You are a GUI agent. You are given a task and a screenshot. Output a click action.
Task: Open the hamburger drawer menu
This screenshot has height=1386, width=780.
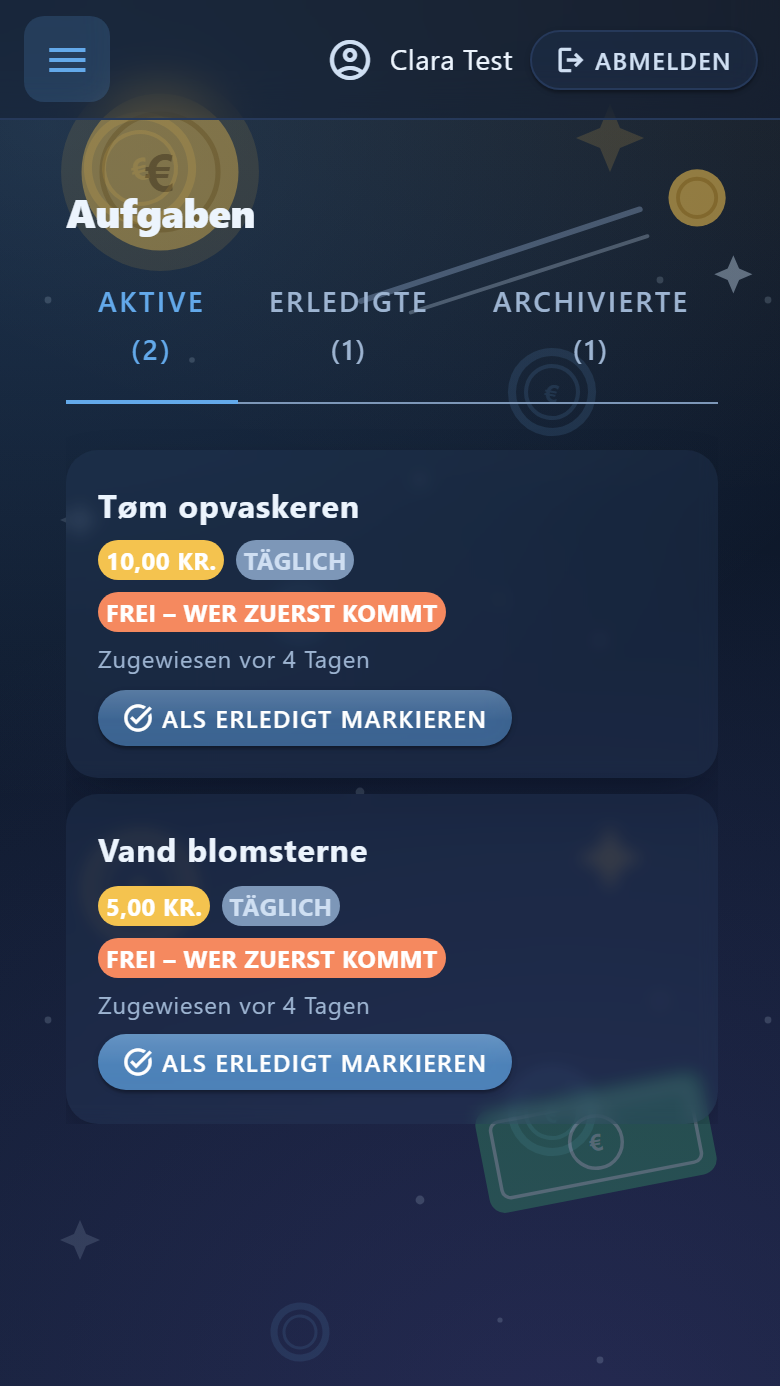coord(67,59)
